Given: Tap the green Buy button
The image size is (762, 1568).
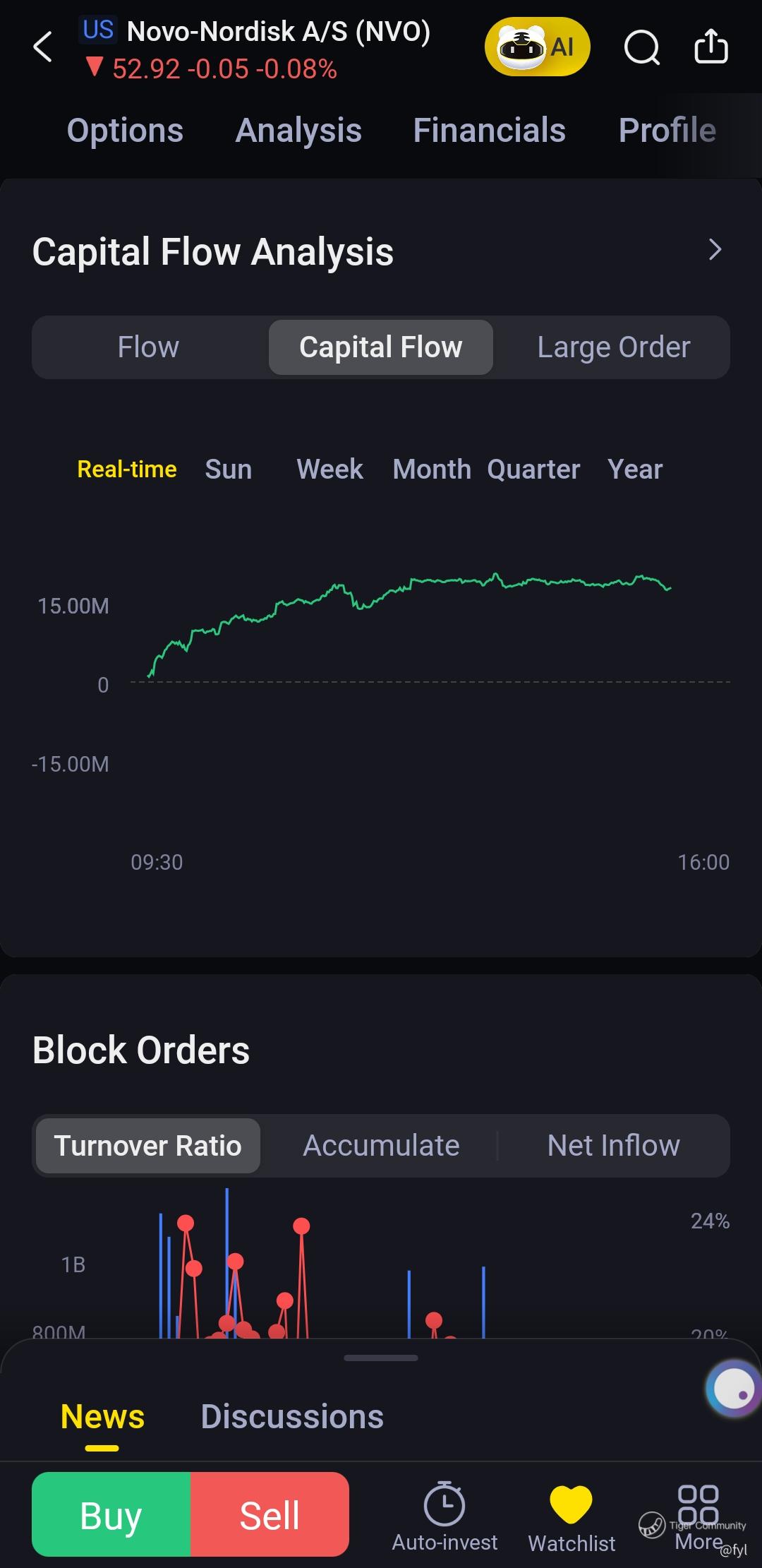Looking at the screenshot, I should (111, 1514).
